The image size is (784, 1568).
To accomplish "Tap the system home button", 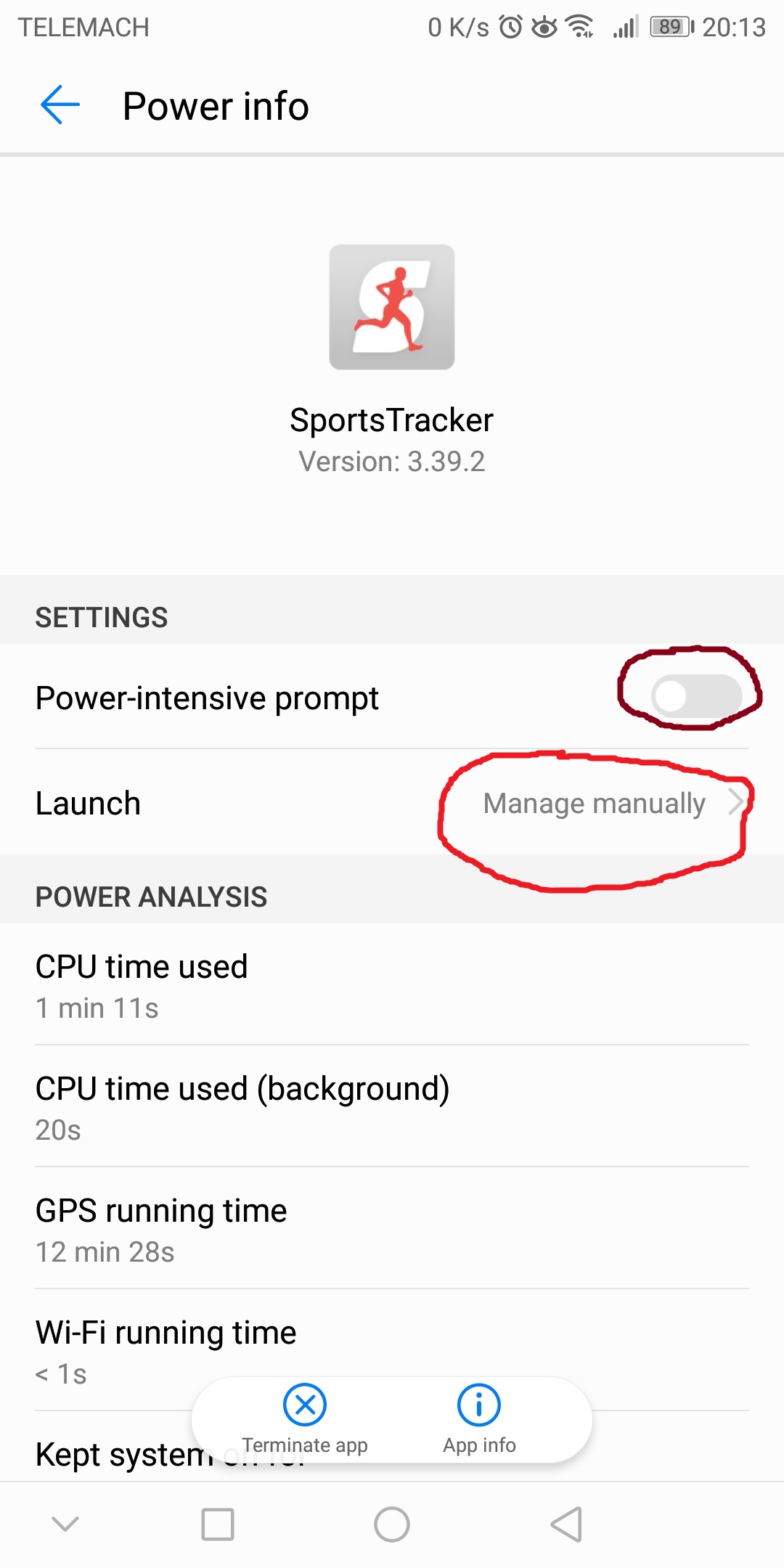I will 392,1524.
